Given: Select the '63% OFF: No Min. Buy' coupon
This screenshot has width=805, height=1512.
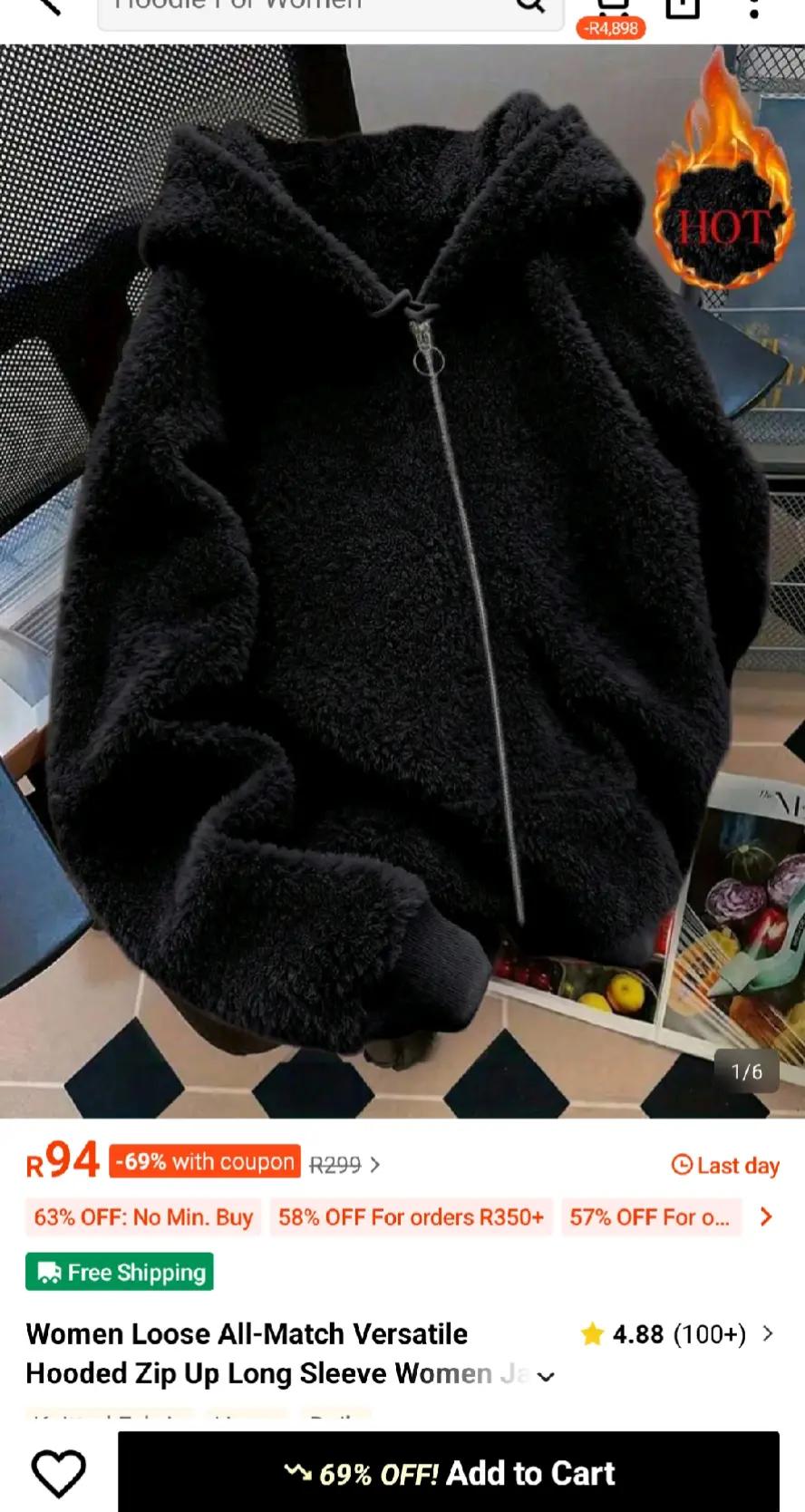Looking at the screenshot, I should click(x=143, y=1217).
